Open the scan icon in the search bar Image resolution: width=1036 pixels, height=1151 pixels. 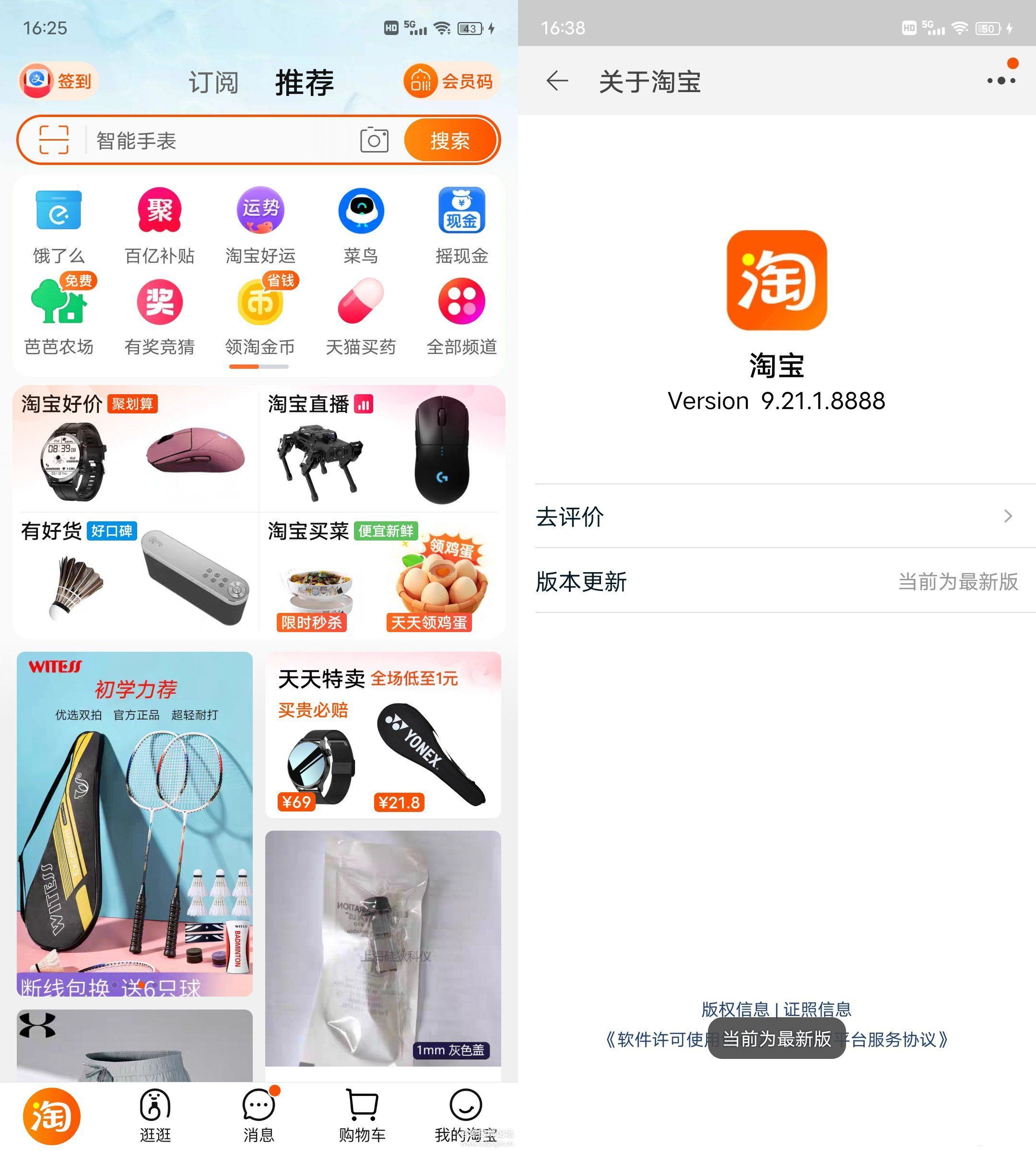(x=54, y=140)
